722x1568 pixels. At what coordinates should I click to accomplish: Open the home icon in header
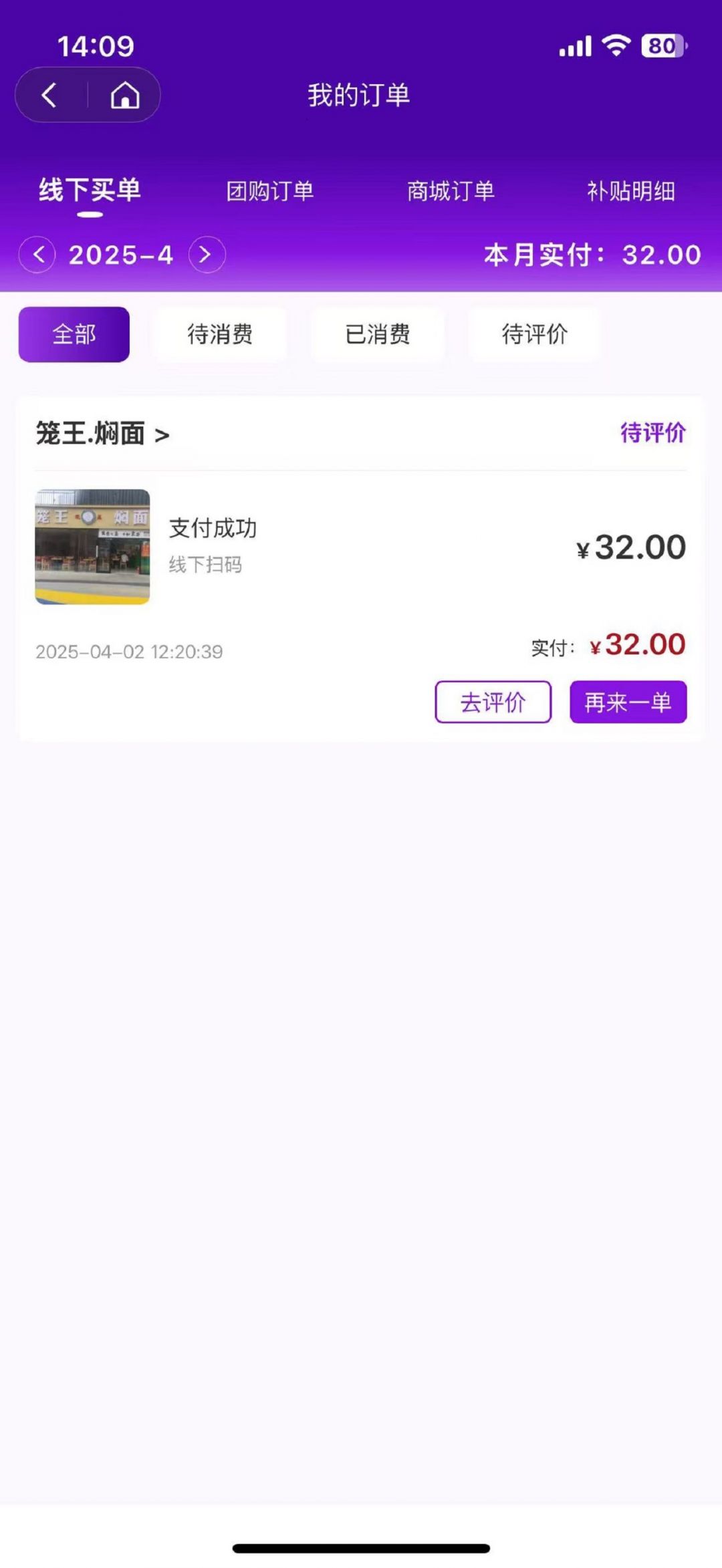pos(125,95)
